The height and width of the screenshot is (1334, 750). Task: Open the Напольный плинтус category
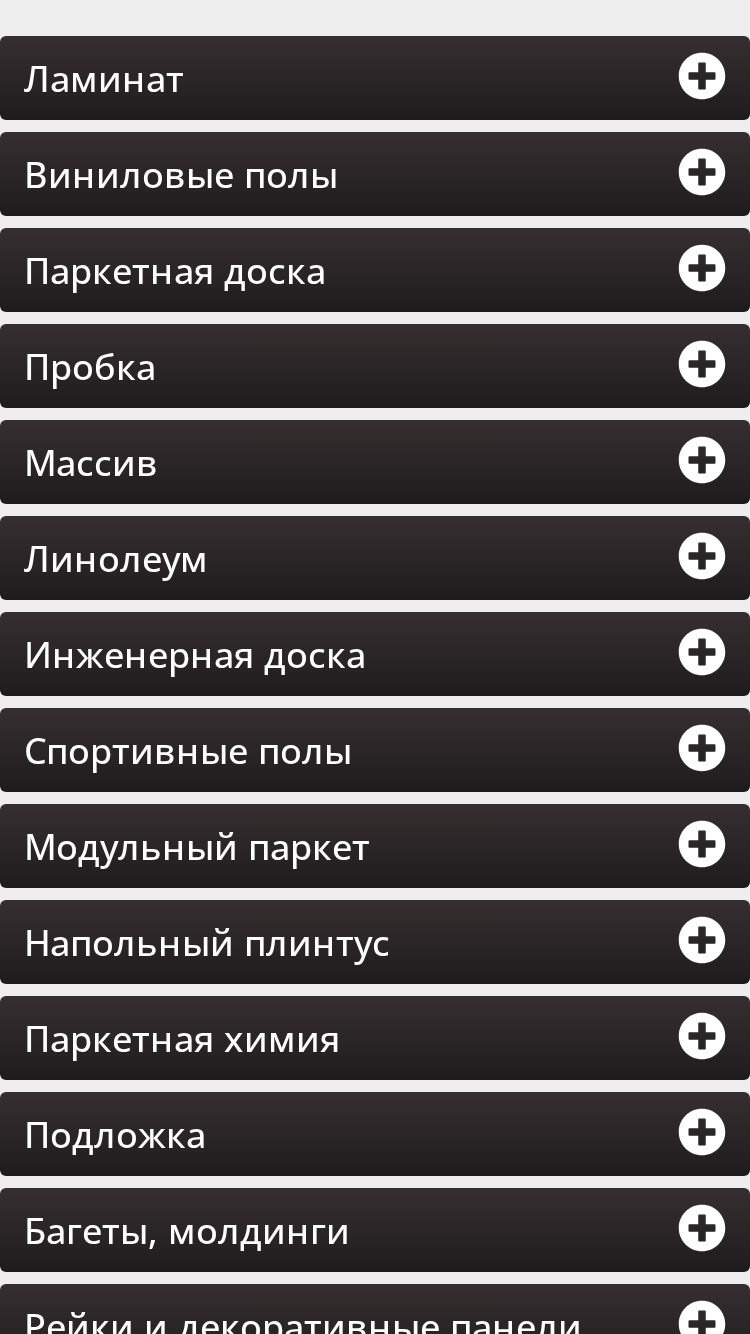click(x=375, y=942)
